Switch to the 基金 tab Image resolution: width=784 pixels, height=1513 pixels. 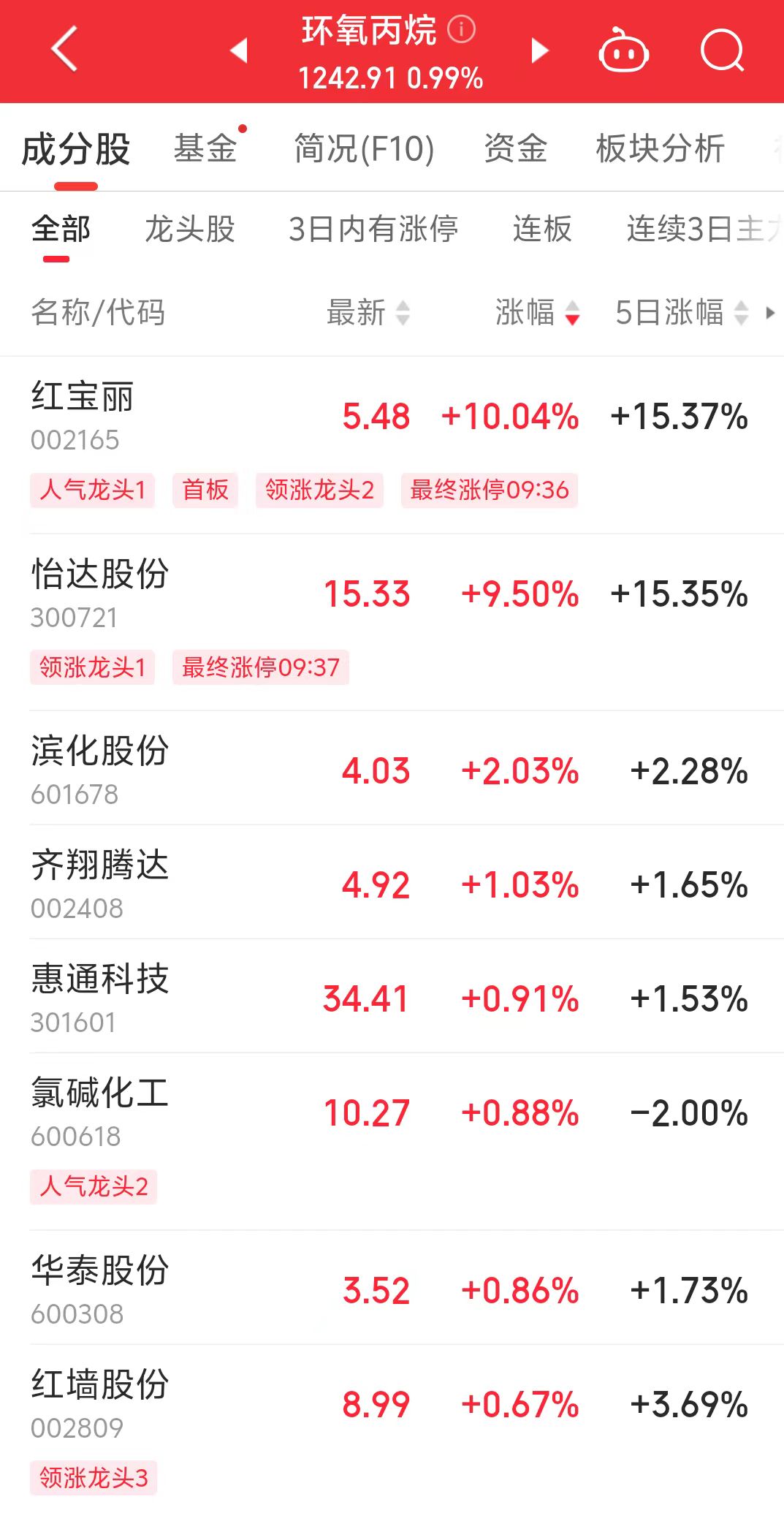(x=205, y=148)
